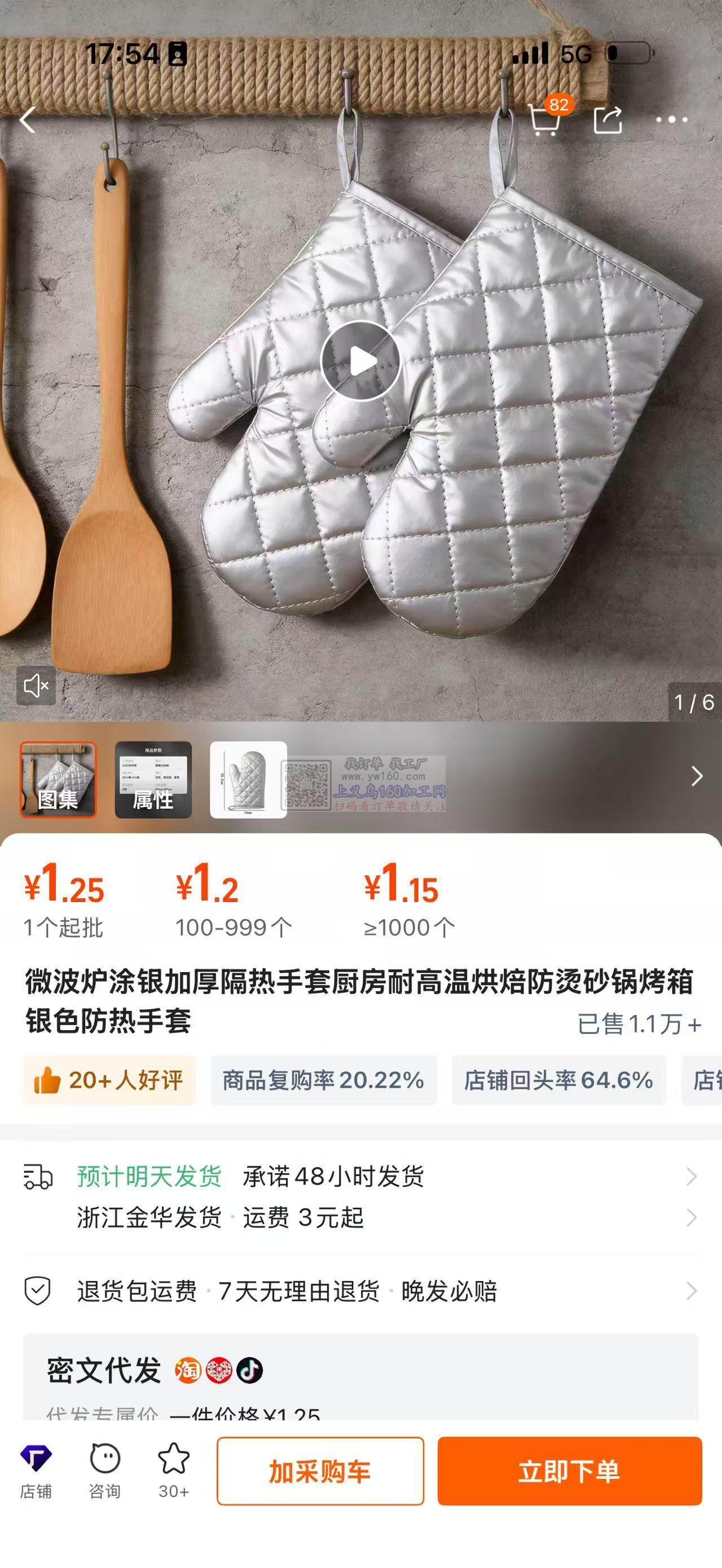Image resolution: width=722 pixels, height=1568 pixels.
Task: Go back to the previous page
Action: [28, 120]
